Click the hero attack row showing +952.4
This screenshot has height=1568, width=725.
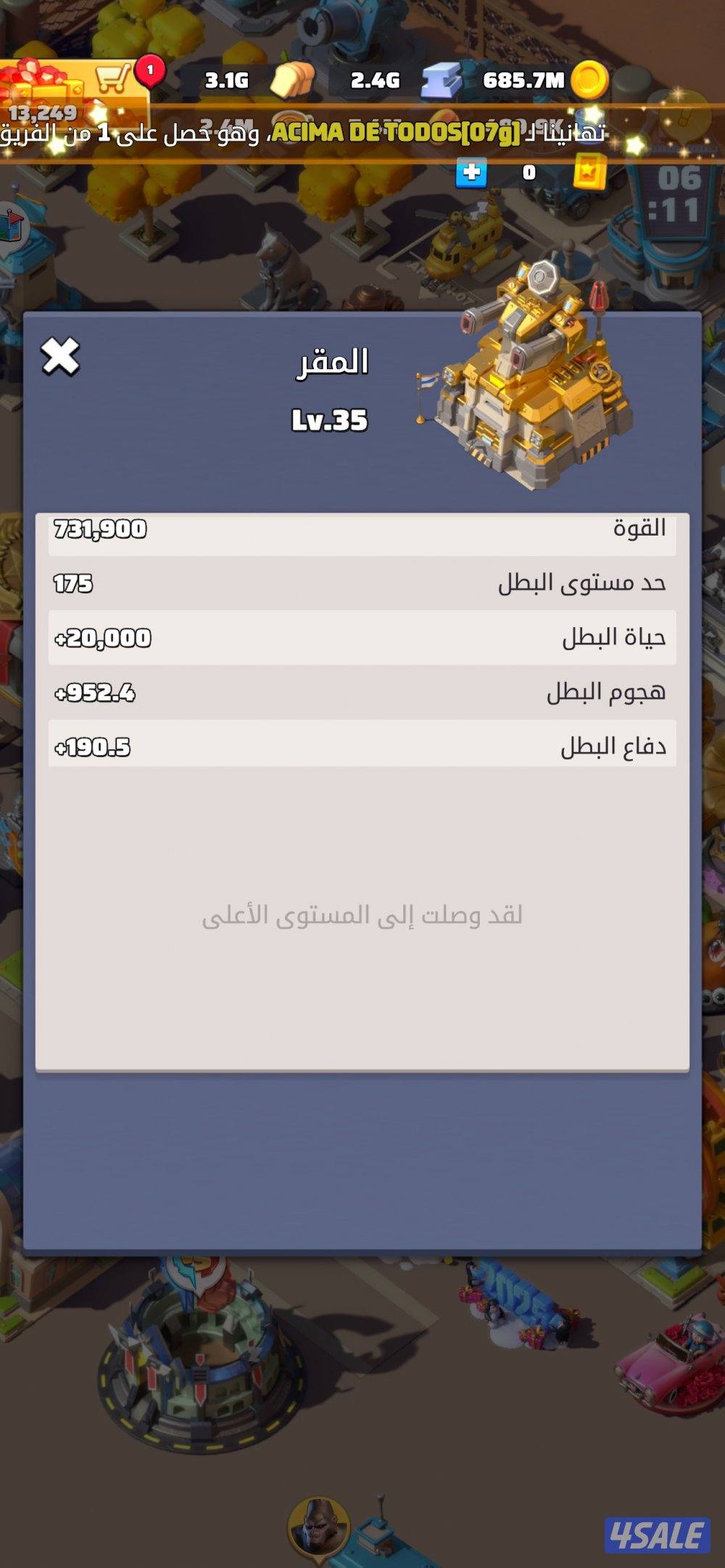point(362,692)
